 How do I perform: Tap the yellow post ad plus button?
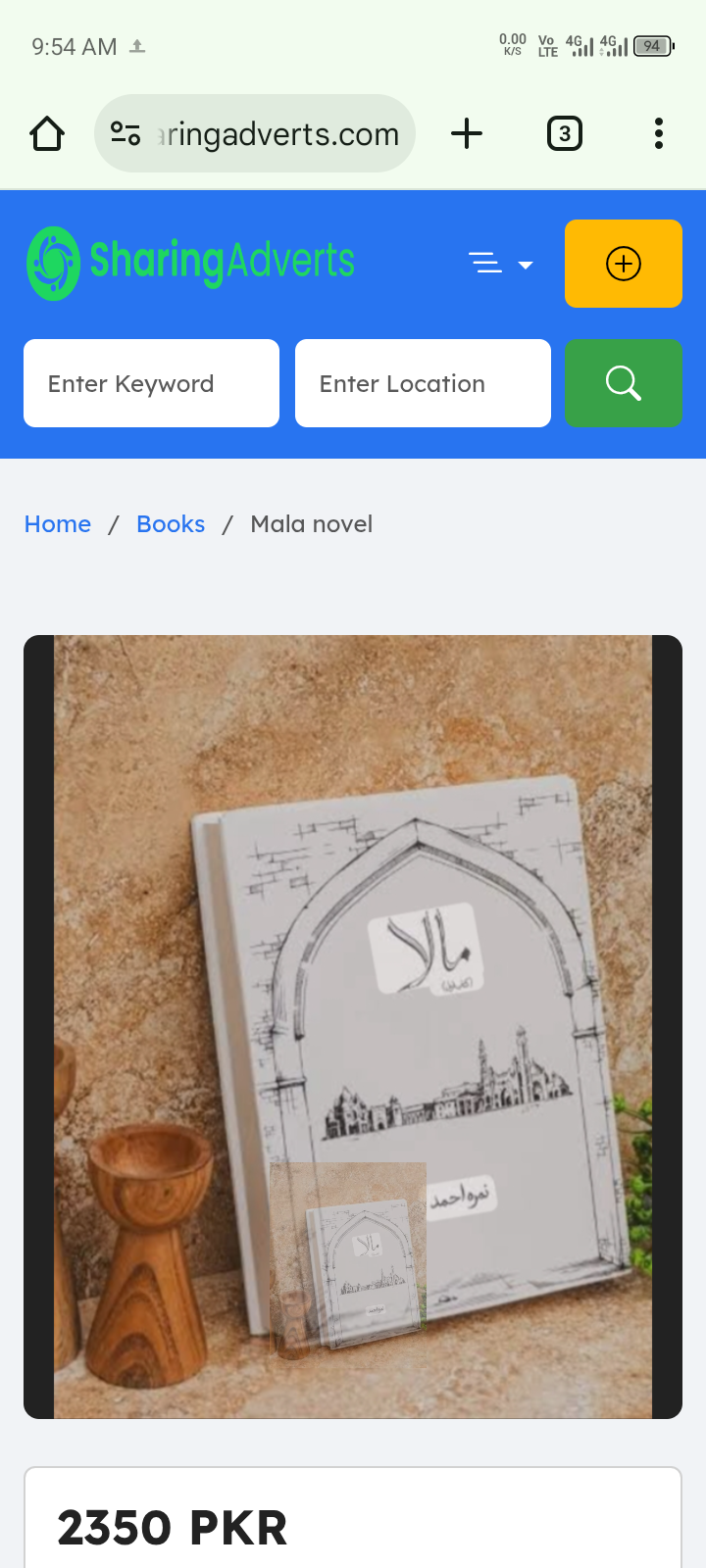tap(623, 264)
